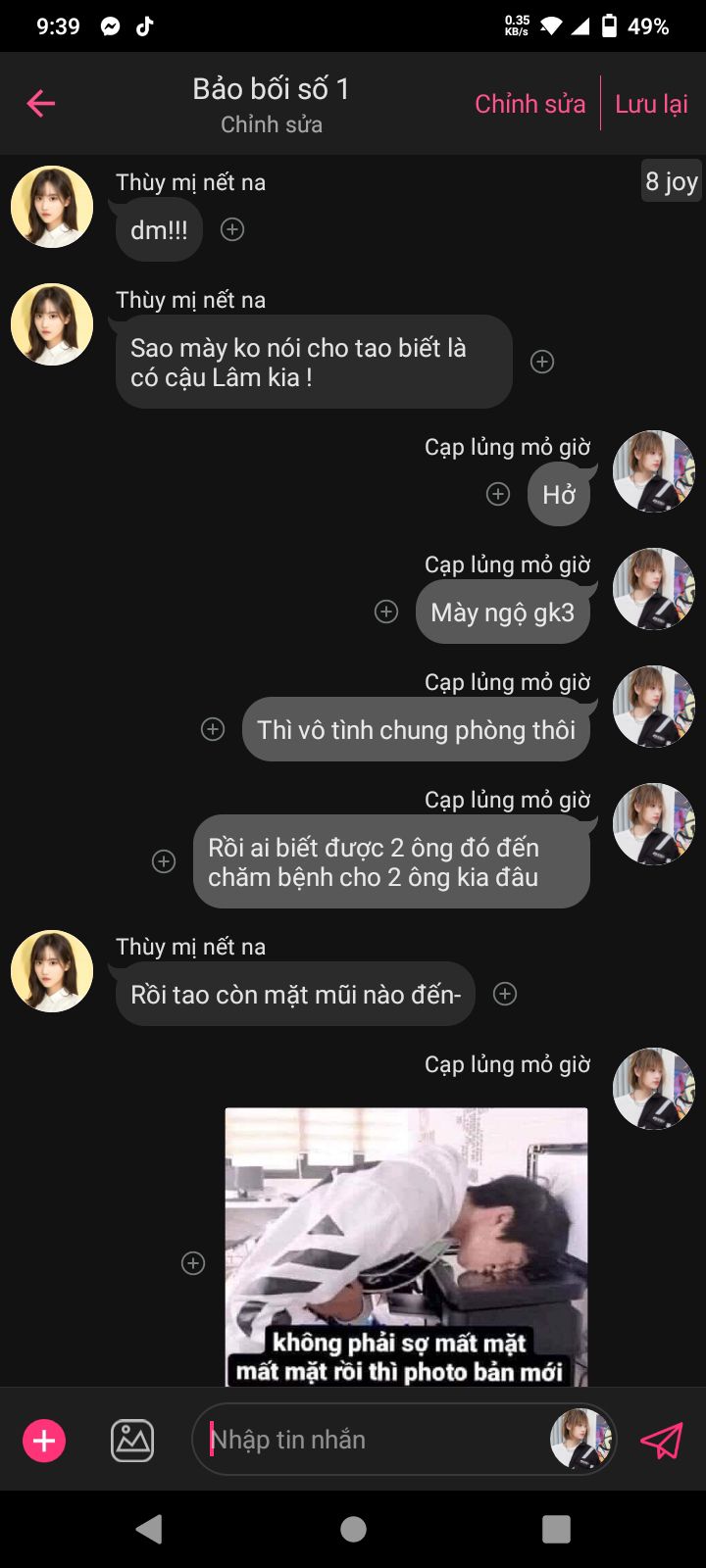Tap the plus icon next to "dm!!!"

232,229
